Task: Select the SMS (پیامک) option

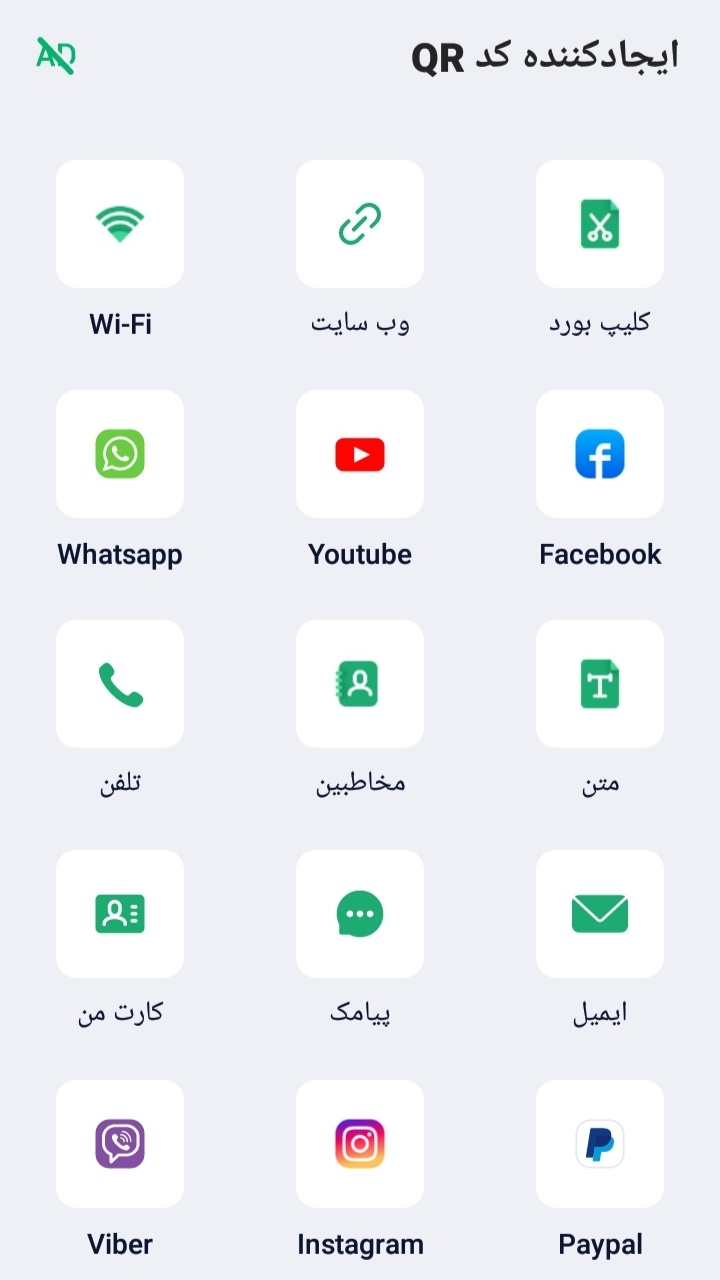Action: [x=360, y=914]
